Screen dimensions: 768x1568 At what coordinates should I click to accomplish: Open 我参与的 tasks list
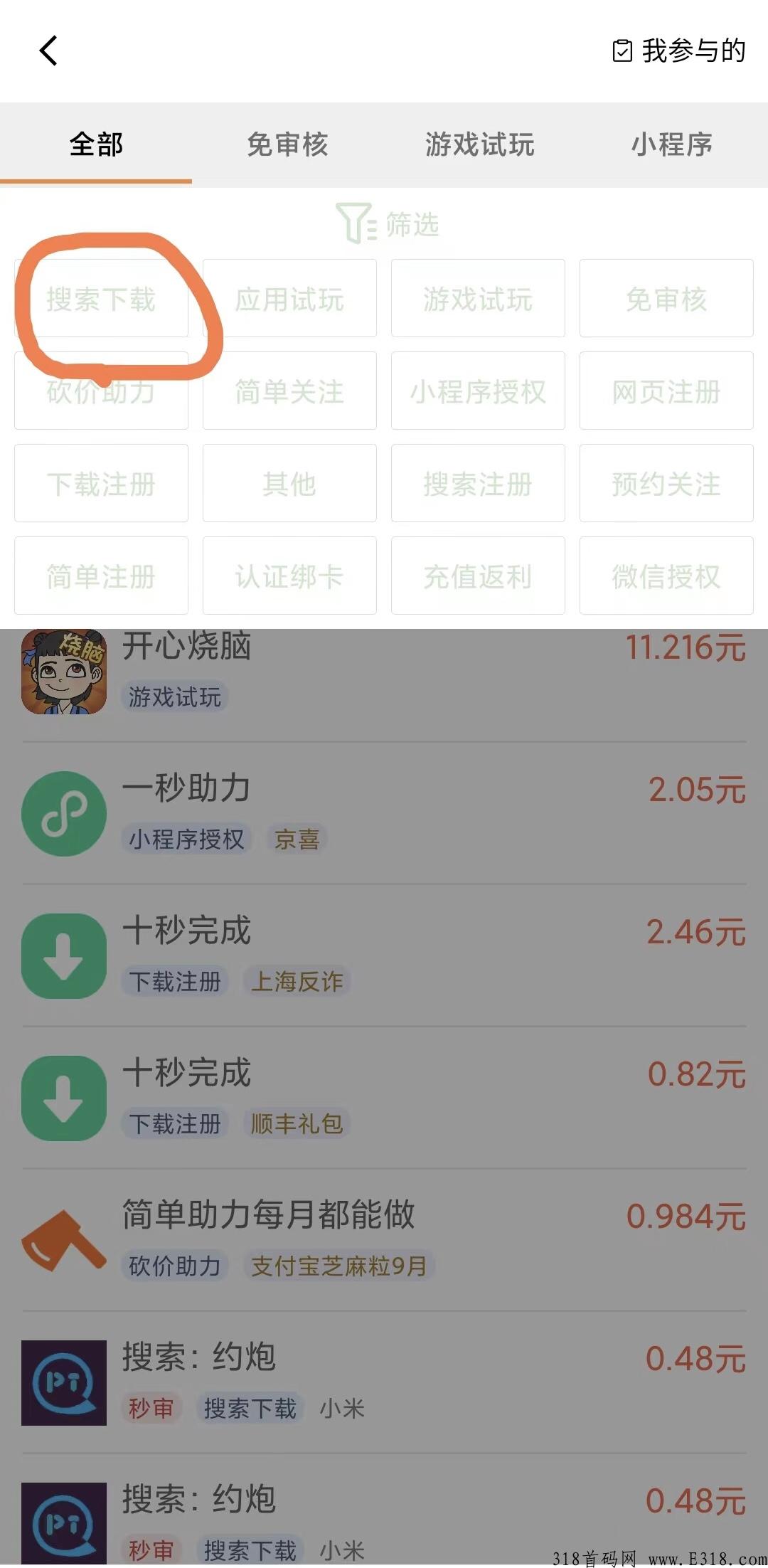(x=678, y=51)
